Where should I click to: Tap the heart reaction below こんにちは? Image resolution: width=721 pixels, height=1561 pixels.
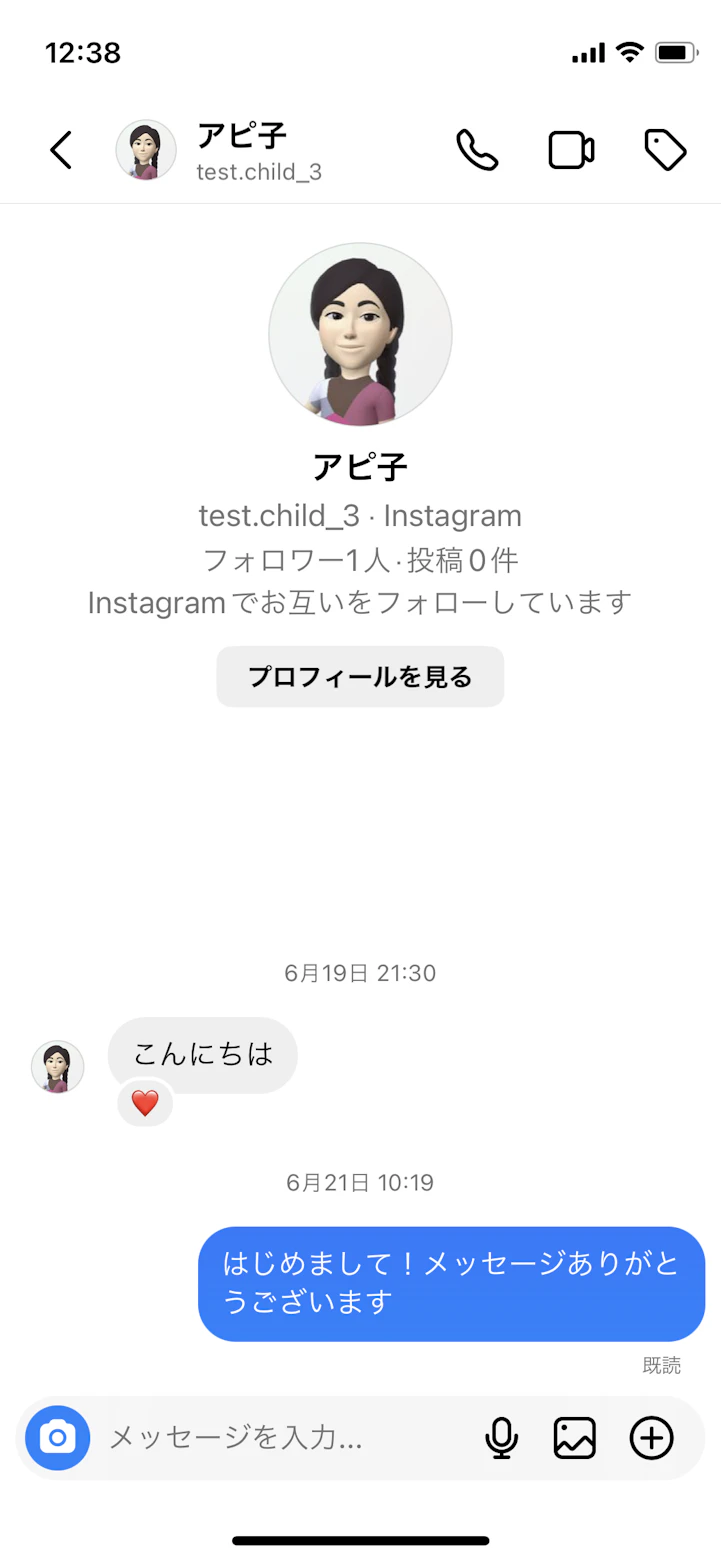[145, 1102]
